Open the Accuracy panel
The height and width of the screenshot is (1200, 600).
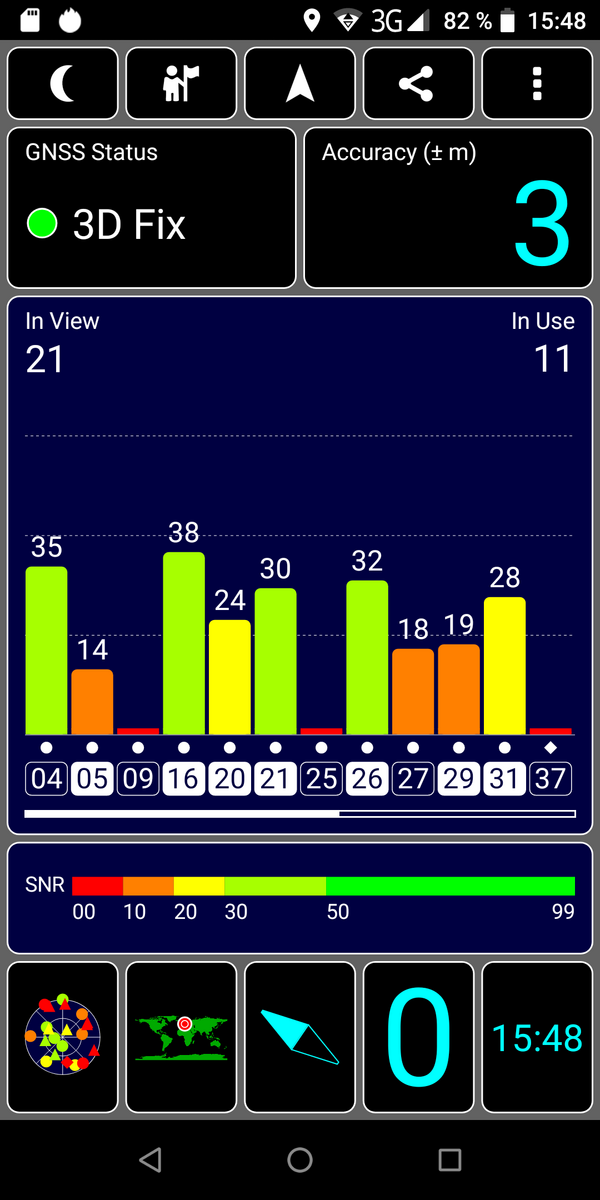tap(448, 208)
